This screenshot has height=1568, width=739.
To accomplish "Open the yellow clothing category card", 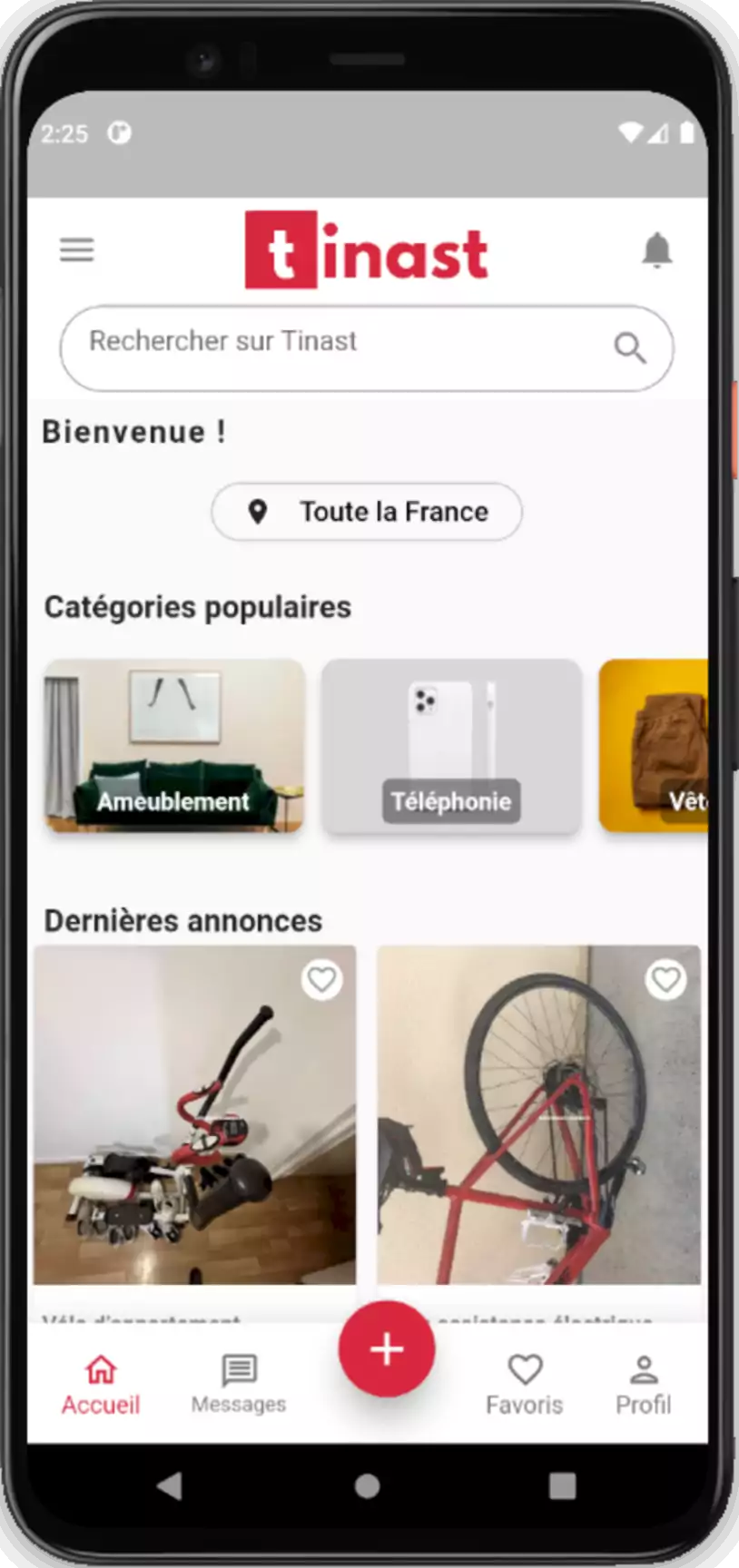I will (655, 745).
